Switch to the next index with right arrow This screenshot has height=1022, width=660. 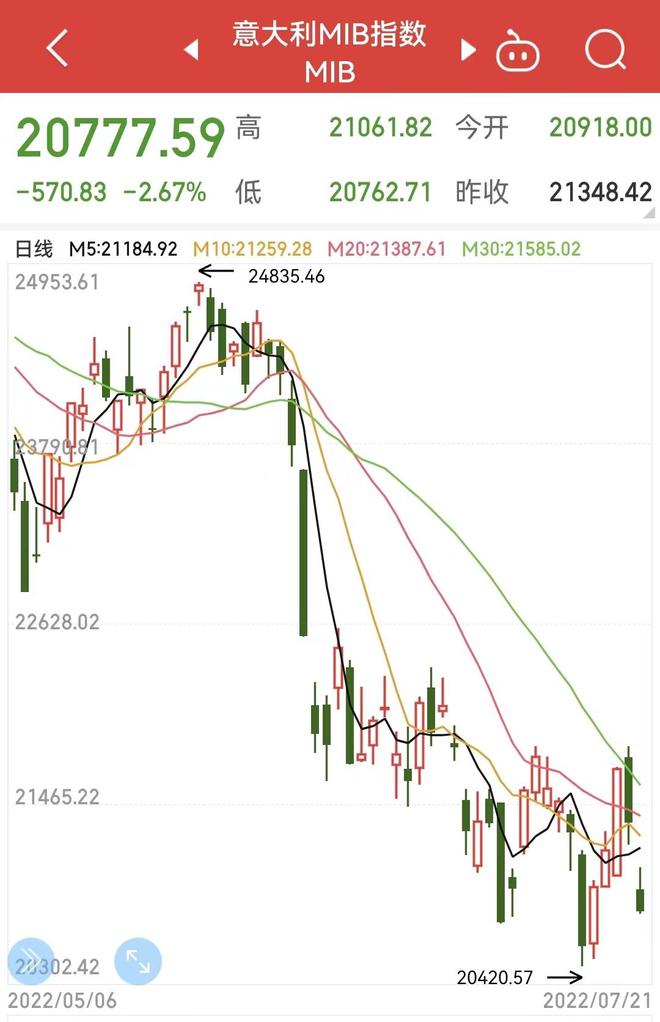pos(467,48)
